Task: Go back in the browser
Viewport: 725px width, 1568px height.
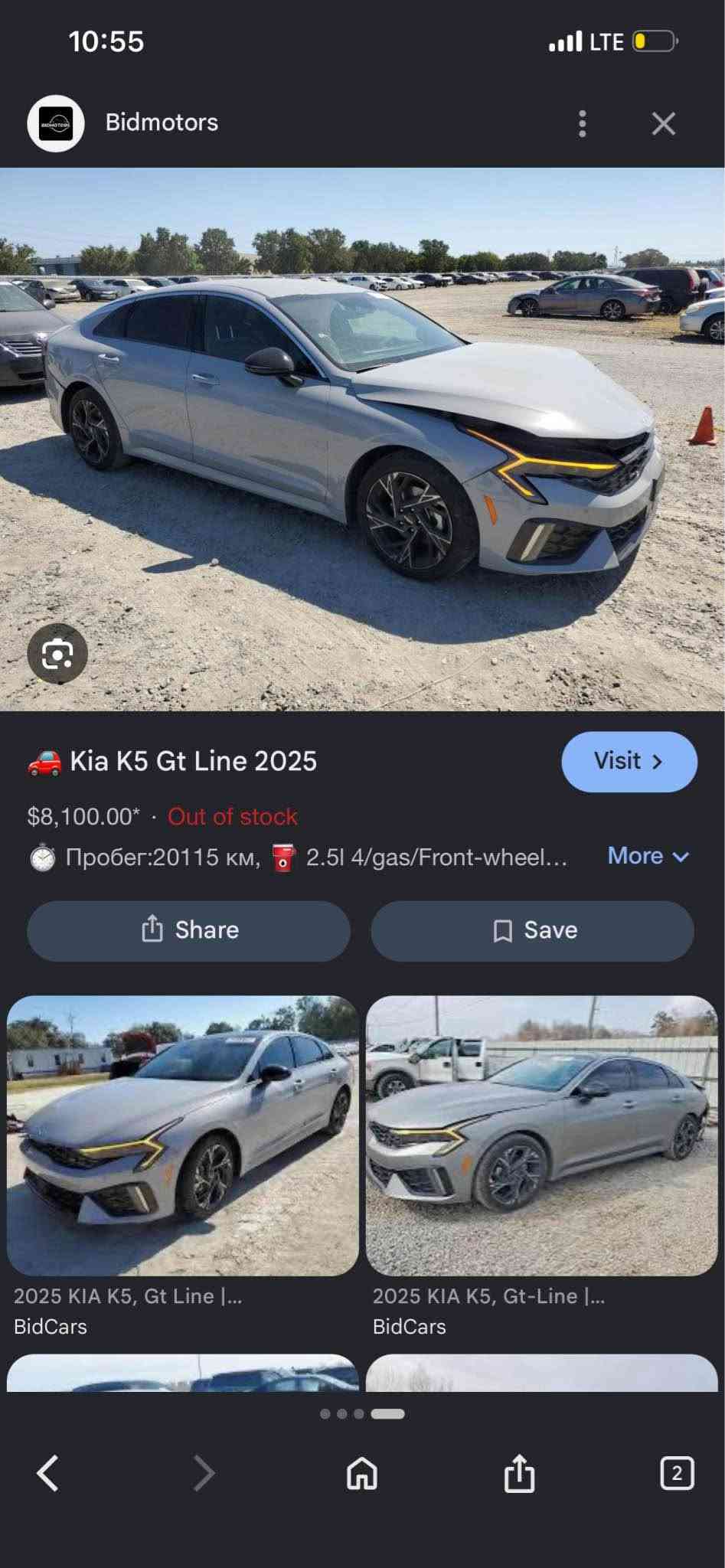Action: (48, 1473)
